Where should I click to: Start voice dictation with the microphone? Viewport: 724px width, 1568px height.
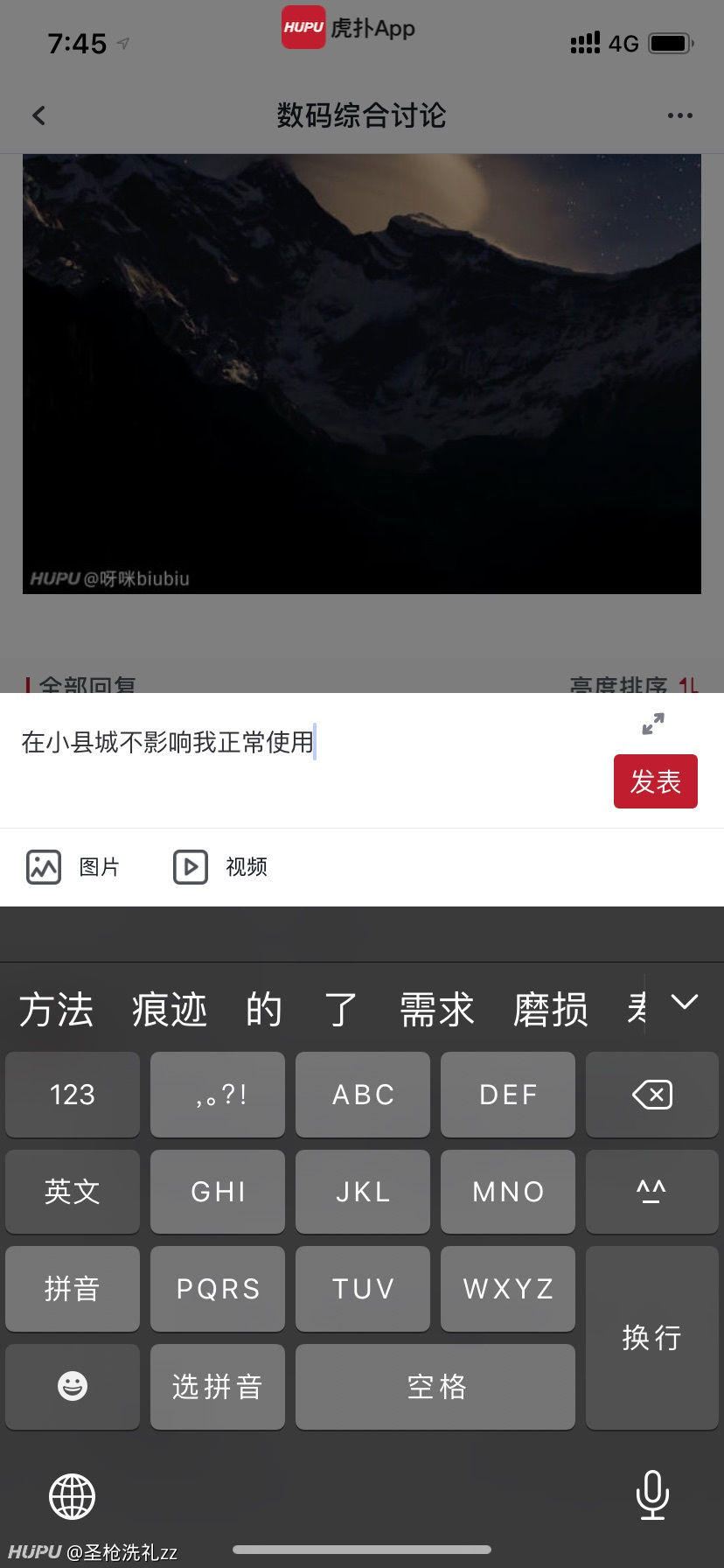pos(652,1494)
